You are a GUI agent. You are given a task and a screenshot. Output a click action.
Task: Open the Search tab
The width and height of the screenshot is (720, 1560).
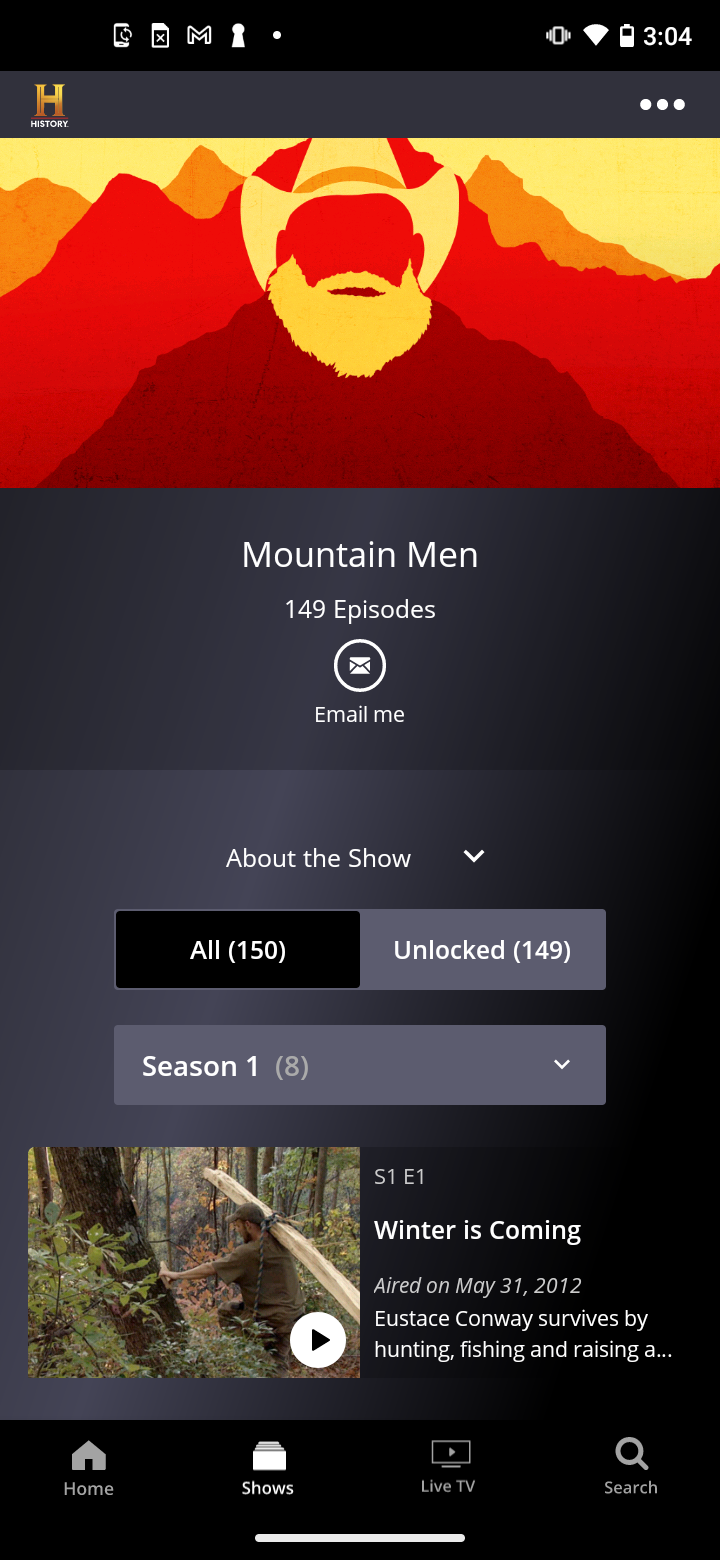pos(631,1468)
